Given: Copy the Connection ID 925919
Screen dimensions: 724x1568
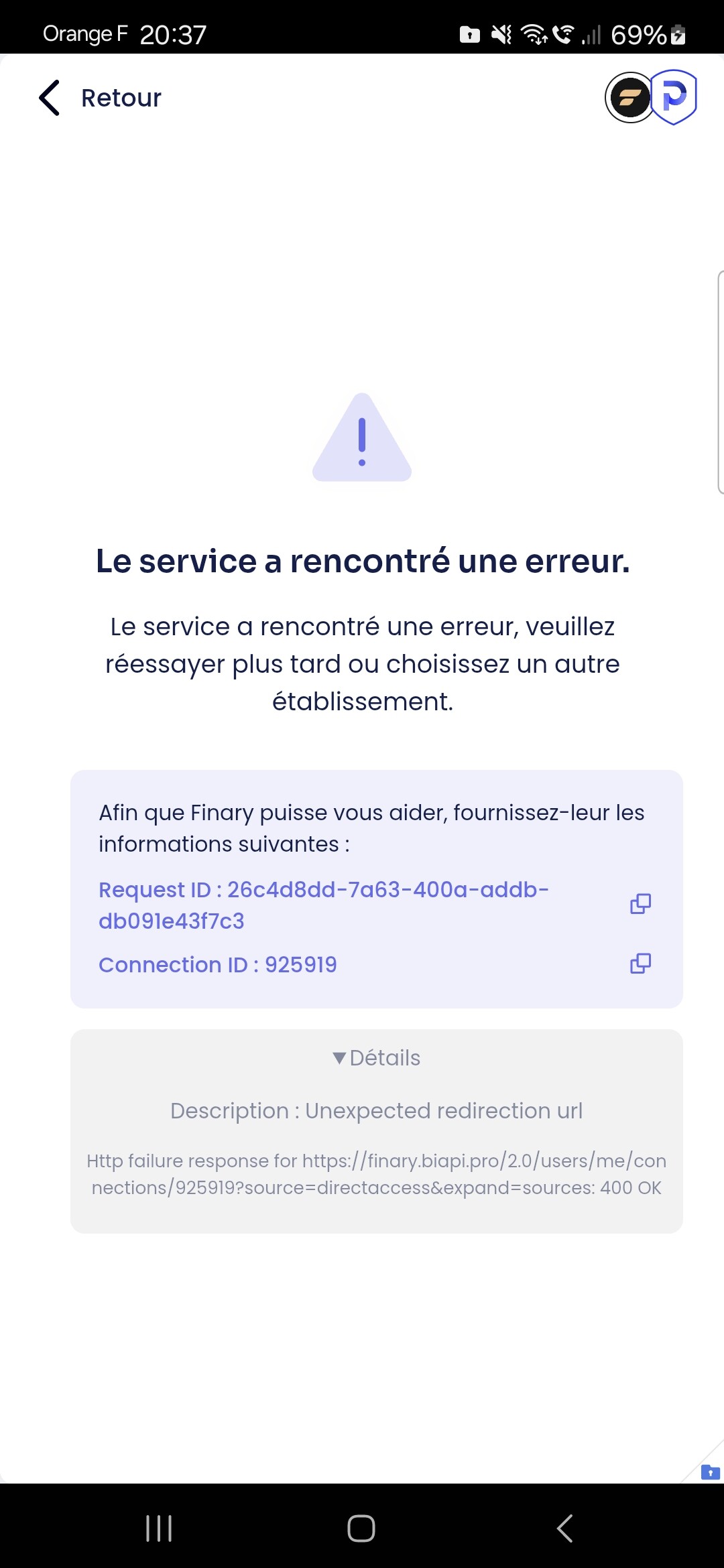Looking at the screenshot, I should (x=640, y=964).
